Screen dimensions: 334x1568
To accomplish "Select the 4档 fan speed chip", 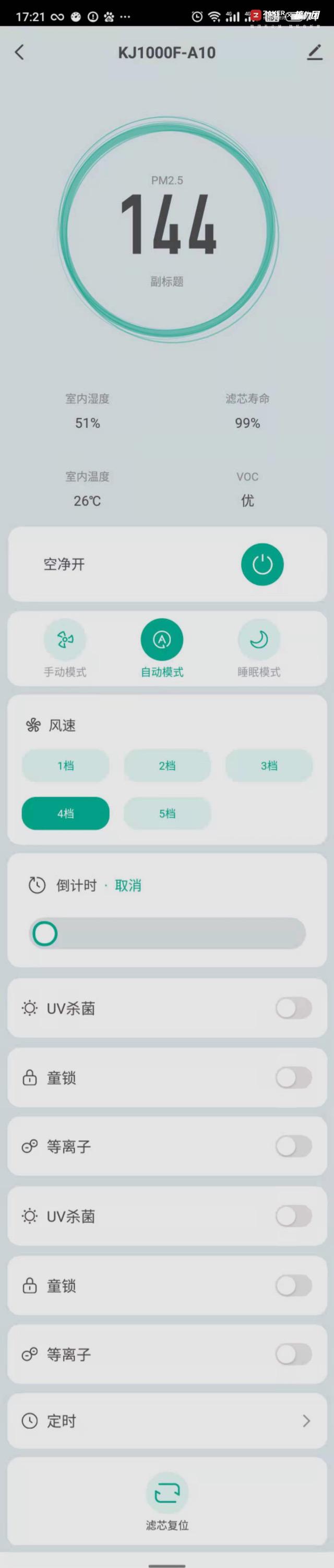I will (66, 813).
